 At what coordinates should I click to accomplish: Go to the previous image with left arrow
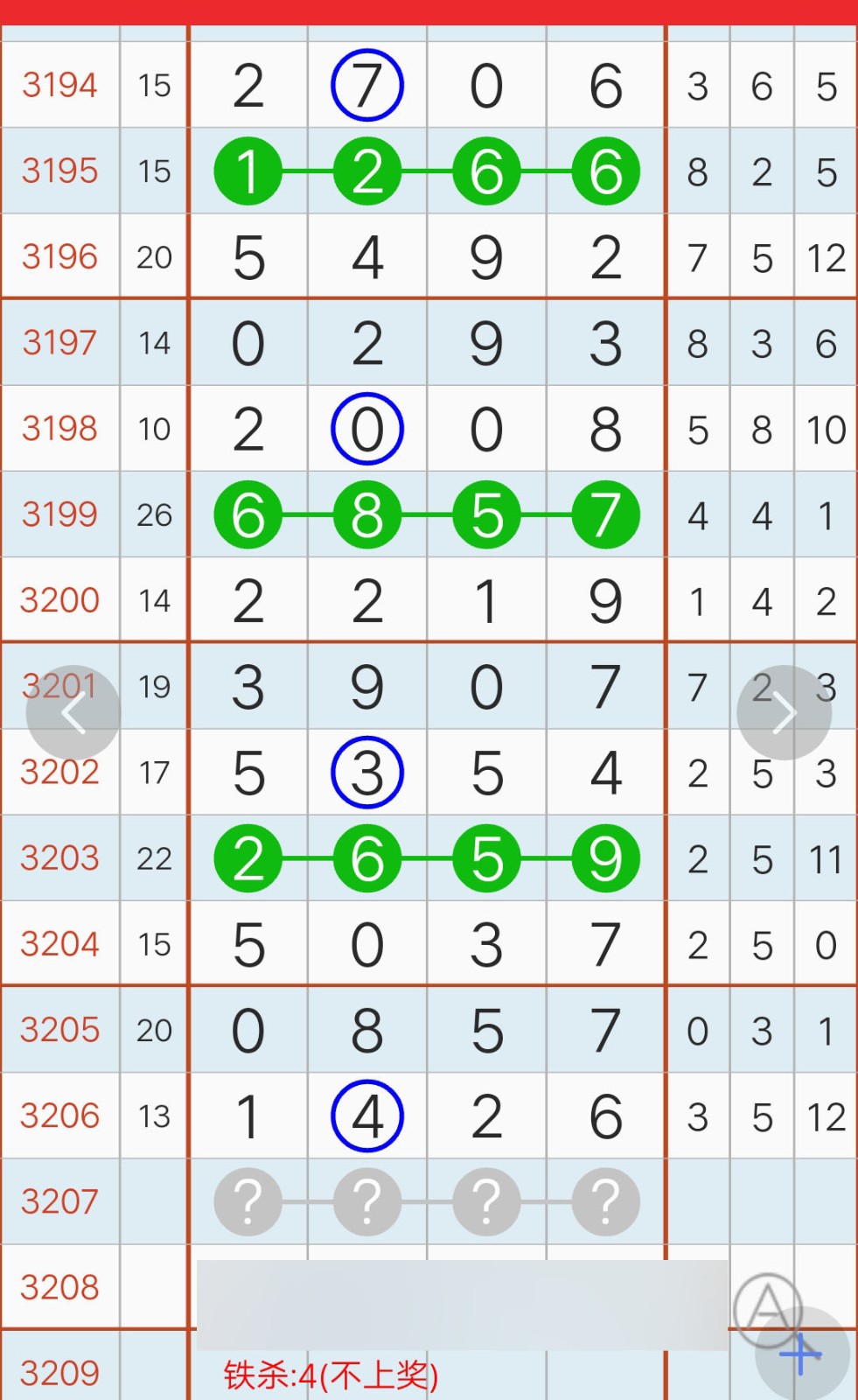(x=73, y=713)
